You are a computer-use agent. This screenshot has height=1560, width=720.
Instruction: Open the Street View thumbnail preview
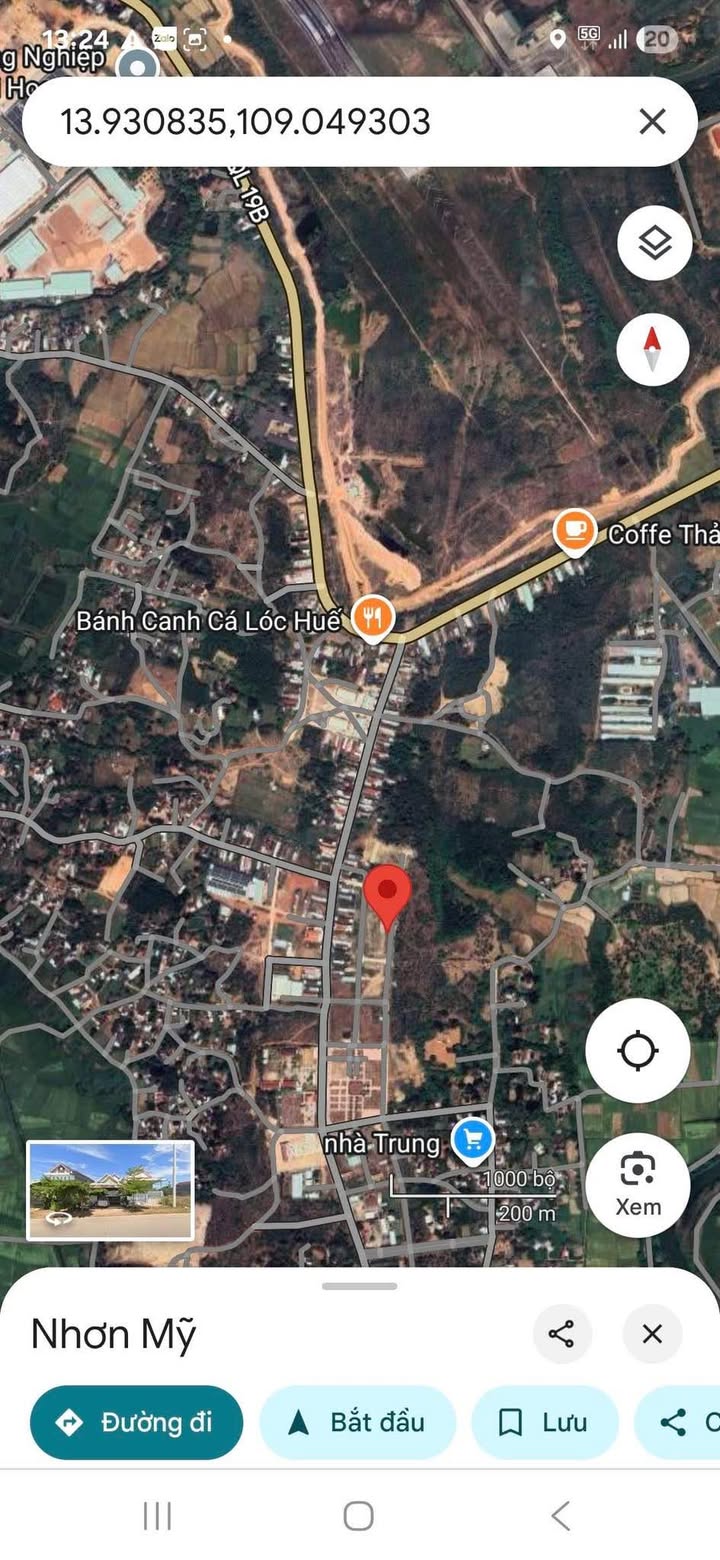click(111, 1190)
